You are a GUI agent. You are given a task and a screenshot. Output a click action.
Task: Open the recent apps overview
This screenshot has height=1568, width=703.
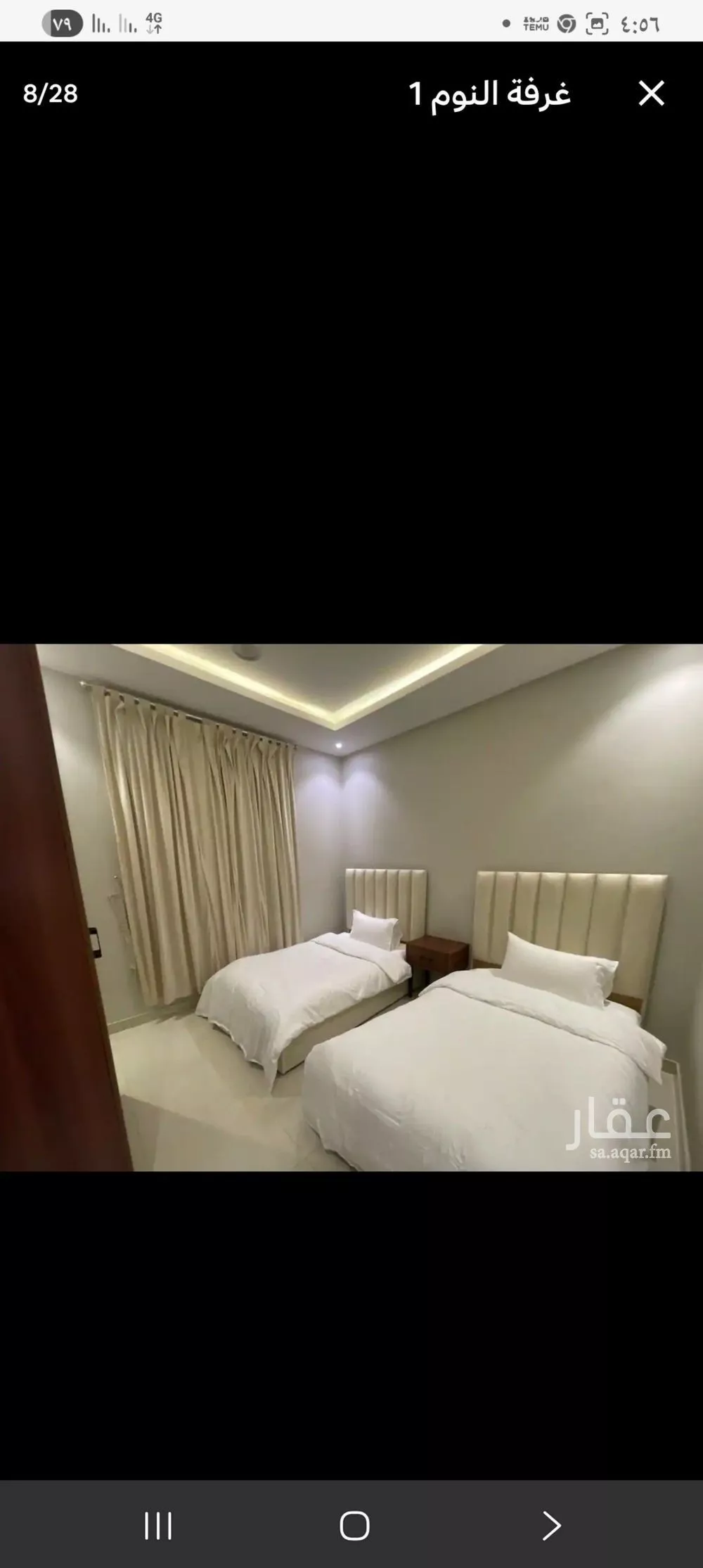click(x=158, y=1525)
